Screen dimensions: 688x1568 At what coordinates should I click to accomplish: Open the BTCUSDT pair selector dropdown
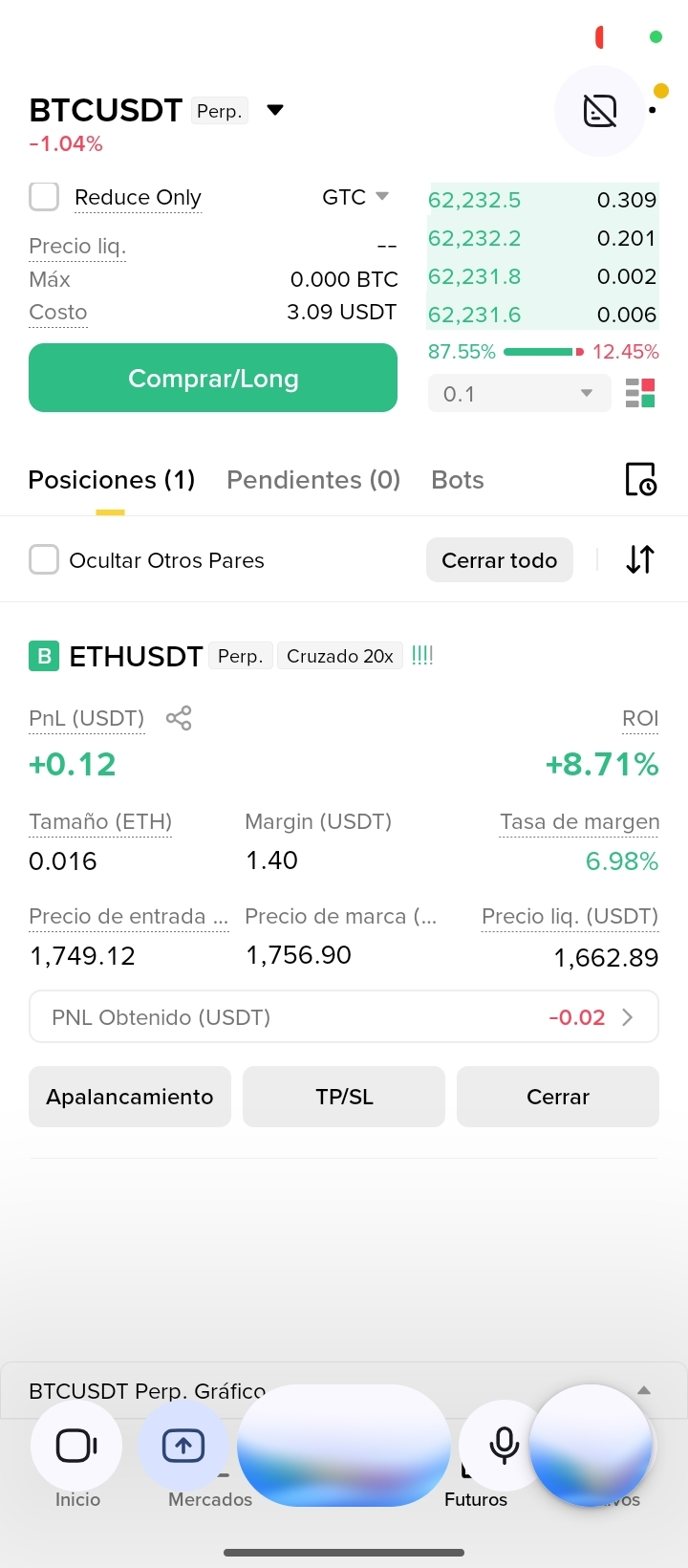(x=275, y=110)
